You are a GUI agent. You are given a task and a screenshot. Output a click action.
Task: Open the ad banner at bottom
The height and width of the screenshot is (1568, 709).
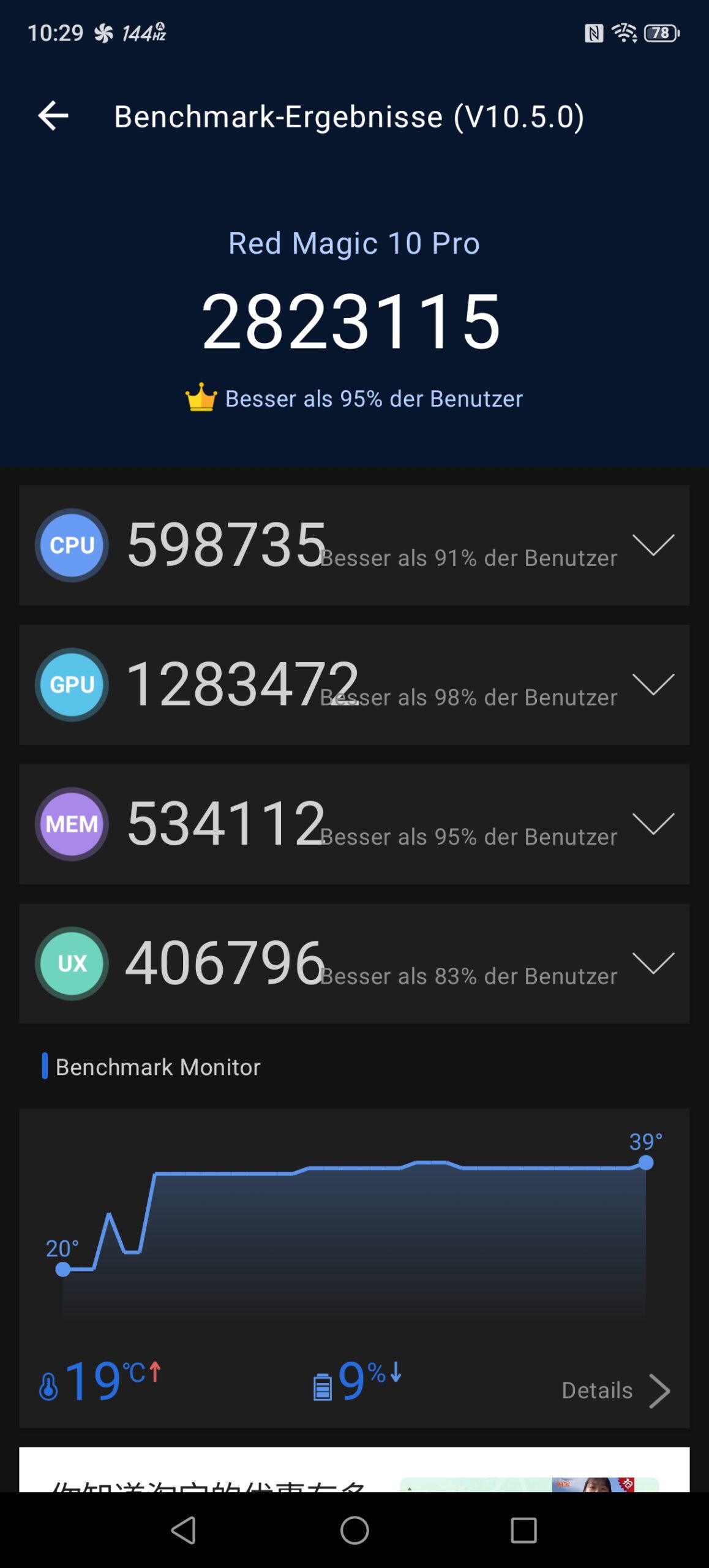tap(354, 1469)
